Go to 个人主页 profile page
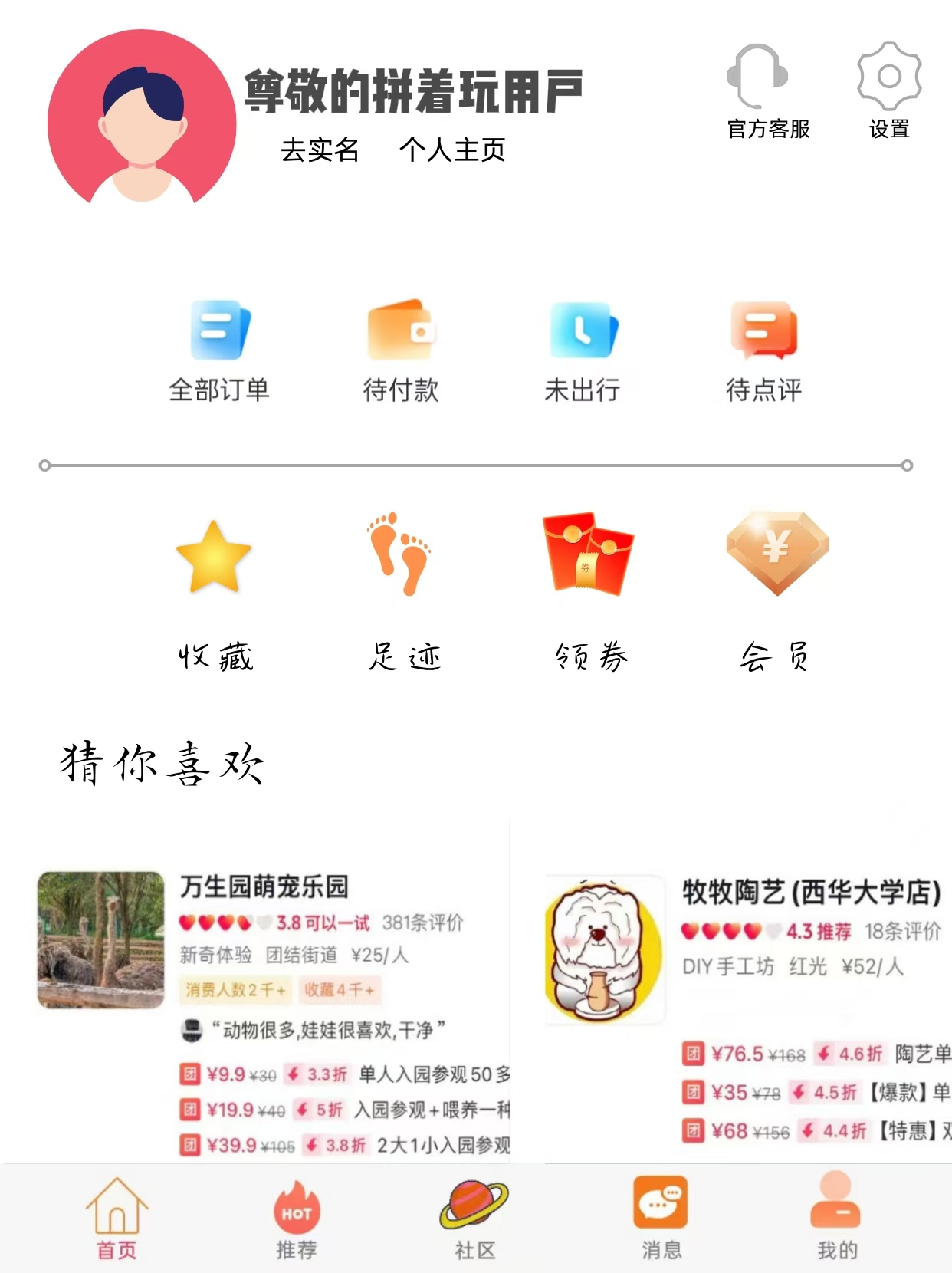Screen dimensions: 952x1273 tap(452, 150)
